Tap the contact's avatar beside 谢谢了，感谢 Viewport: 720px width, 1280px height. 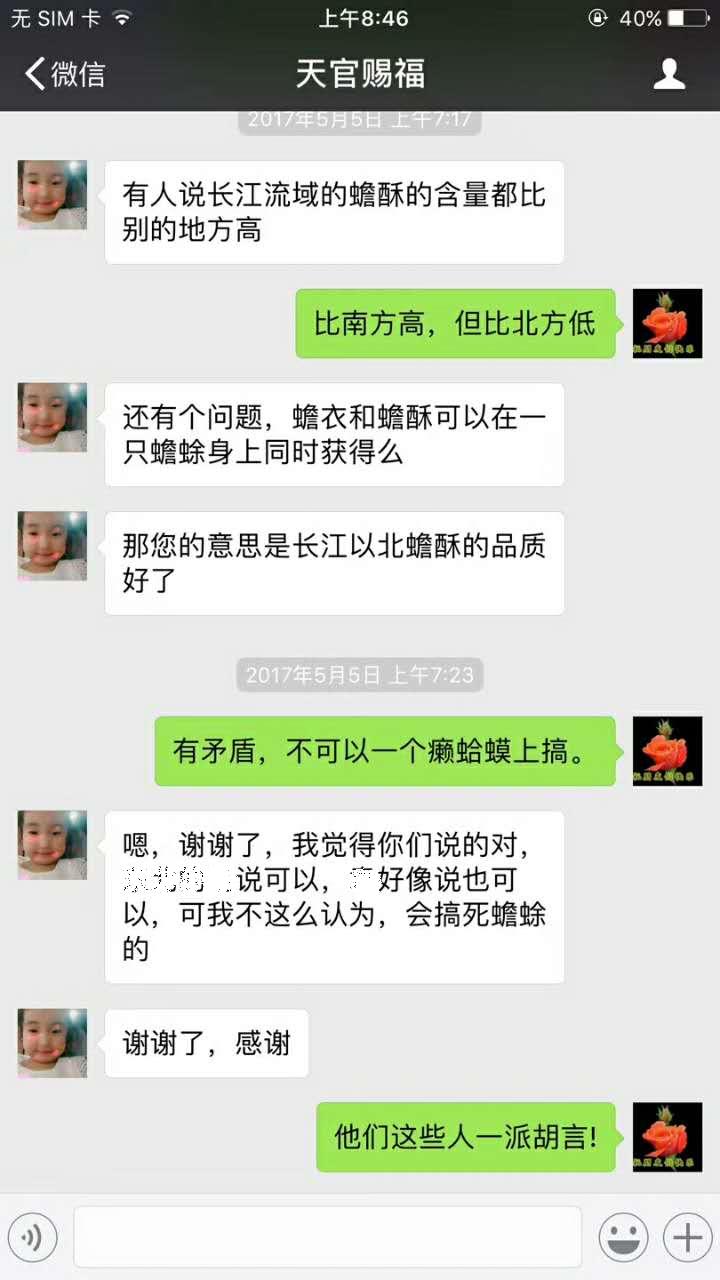pyautogui.click(x=52, y=1043)
